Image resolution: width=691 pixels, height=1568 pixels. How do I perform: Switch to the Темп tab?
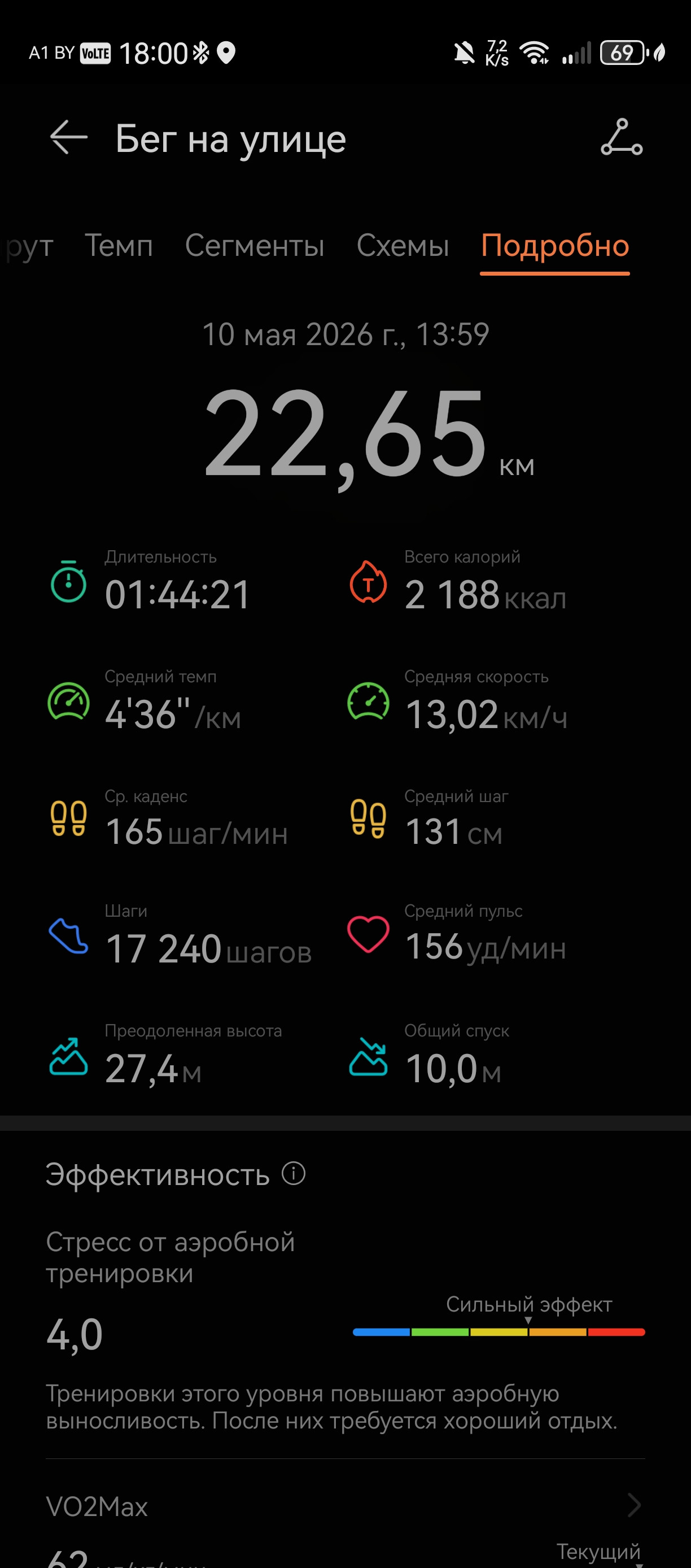[119, 246]
